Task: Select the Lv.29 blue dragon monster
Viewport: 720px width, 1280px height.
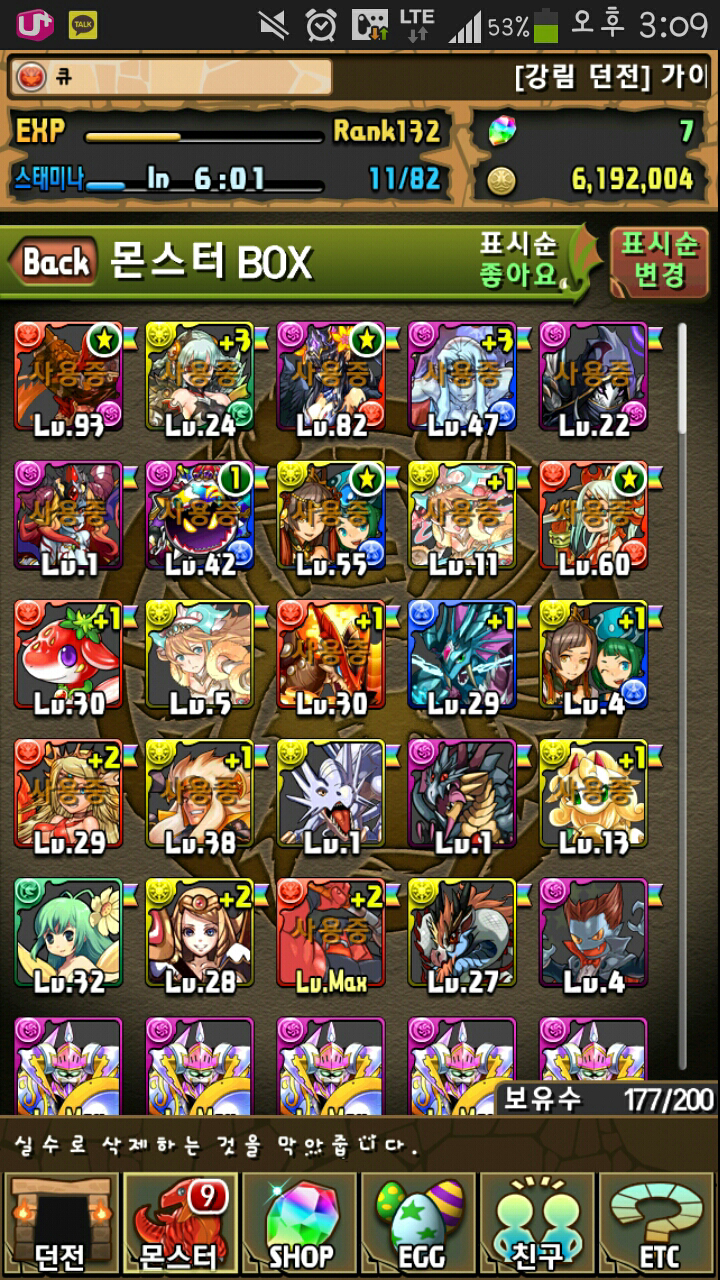Action: (462, 656)
